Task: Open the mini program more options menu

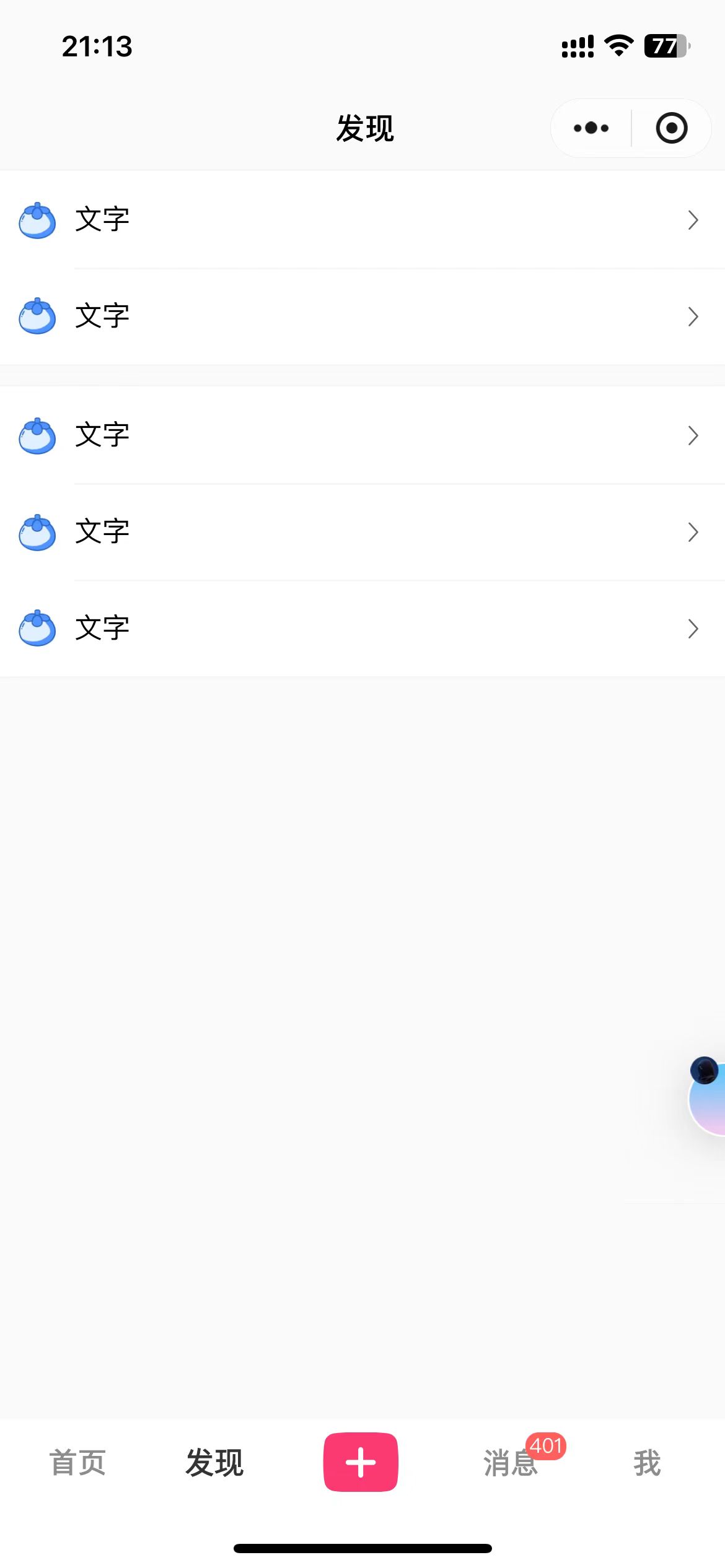Action: pos(591,128)
